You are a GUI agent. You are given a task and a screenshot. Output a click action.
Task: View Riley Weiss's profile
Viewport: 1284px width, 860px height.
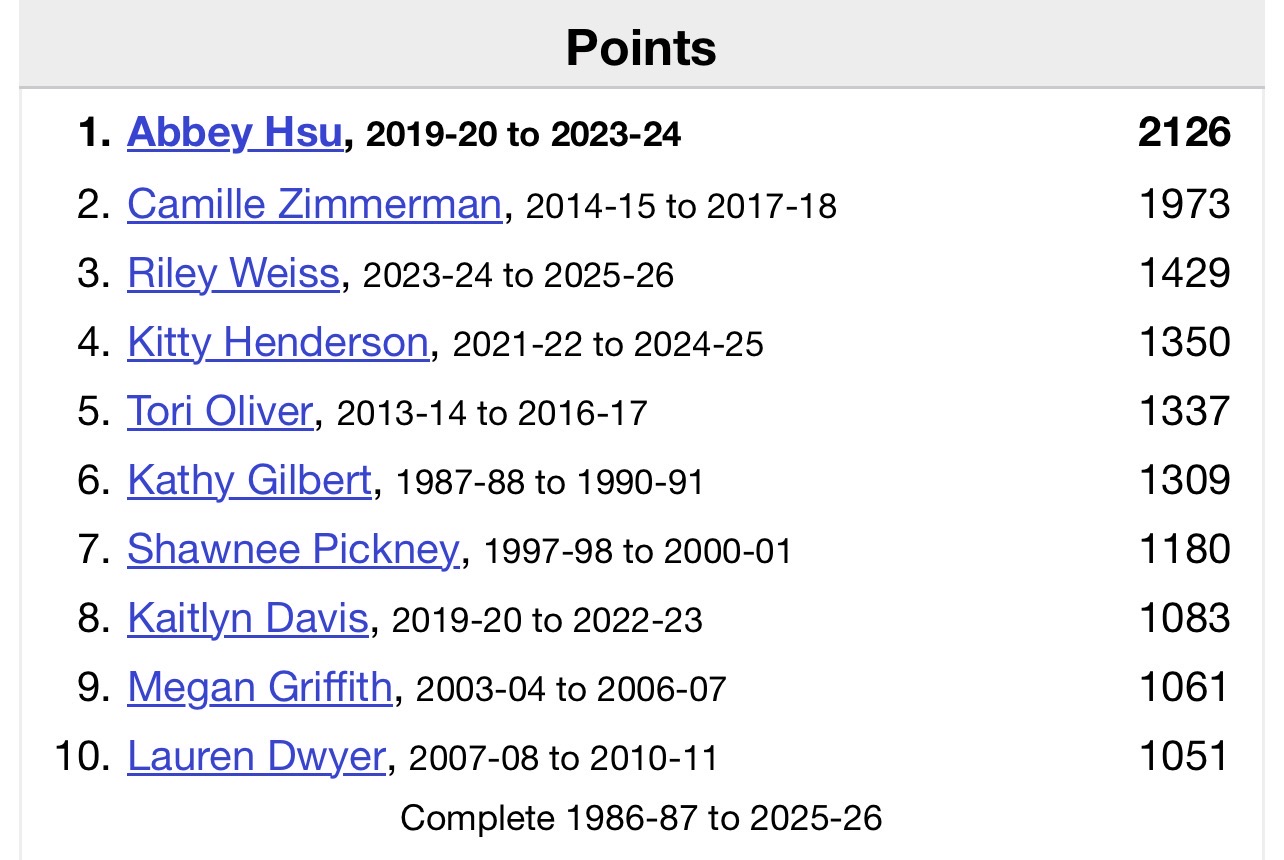pyautogui.click(x=233, y=273)
